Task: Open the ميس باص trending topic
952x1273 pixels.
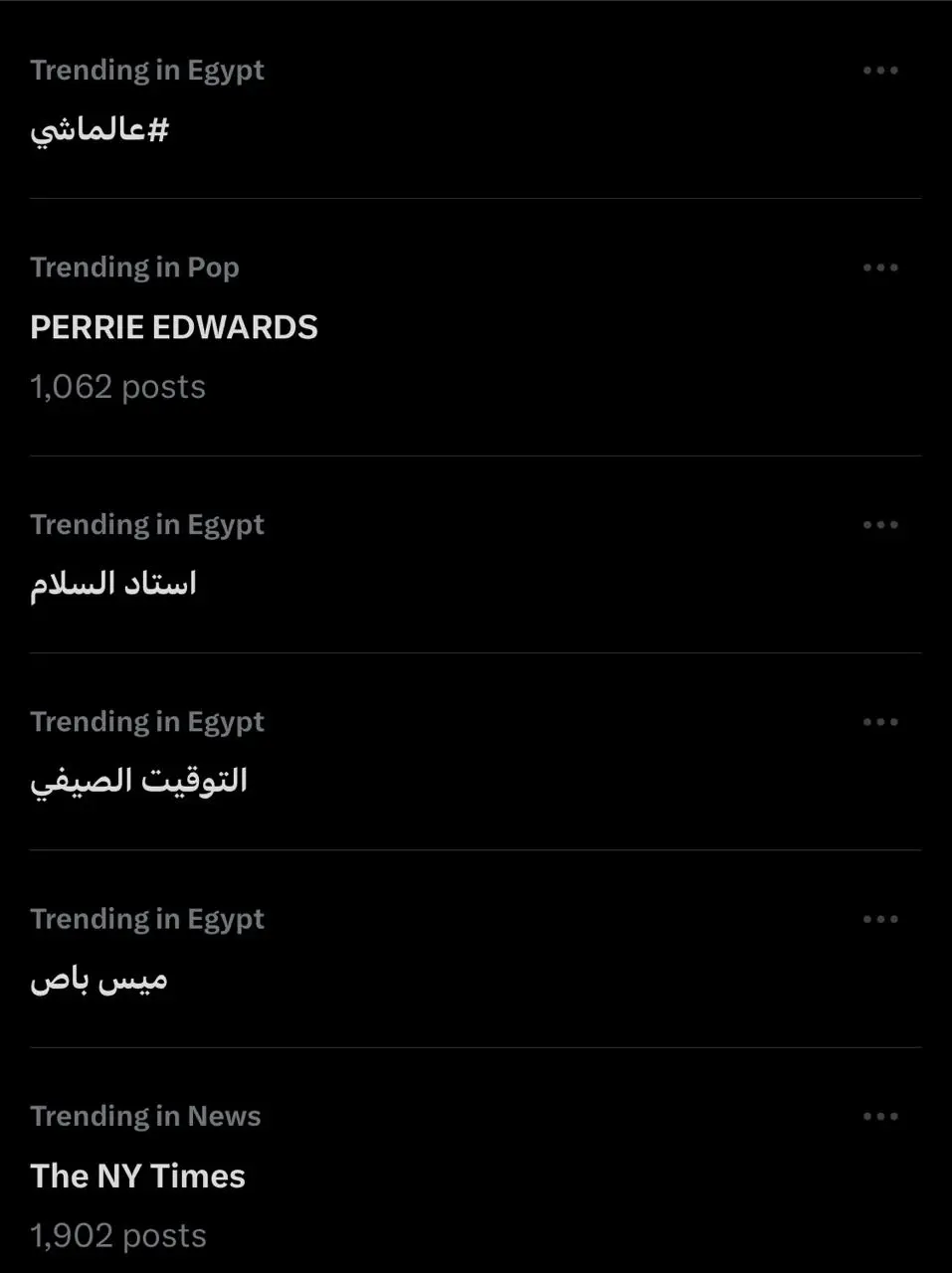Action: (98, 980)
